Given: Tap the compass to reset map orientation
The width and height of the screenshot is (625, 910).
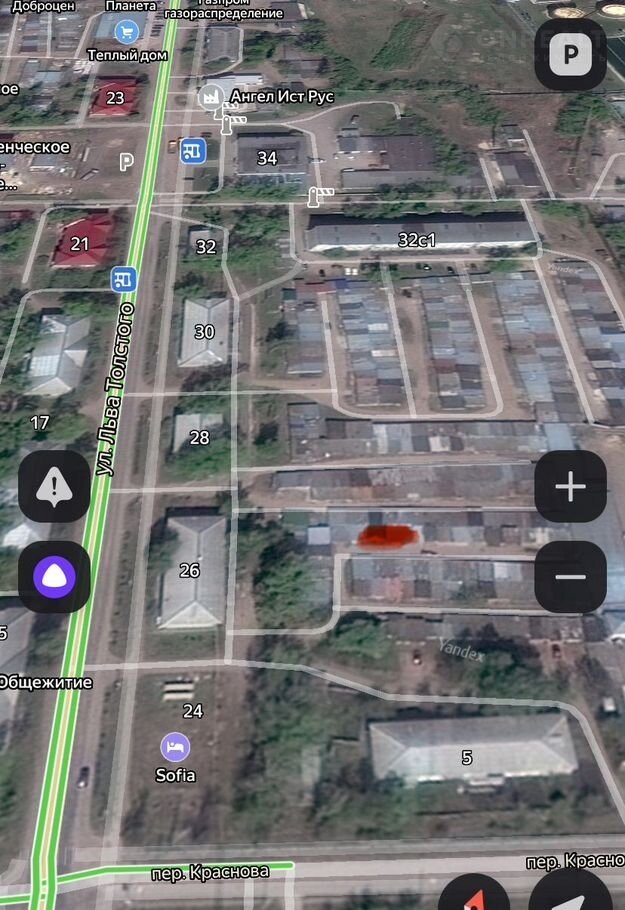Looking at the screenshot, I should pos(474,893).
